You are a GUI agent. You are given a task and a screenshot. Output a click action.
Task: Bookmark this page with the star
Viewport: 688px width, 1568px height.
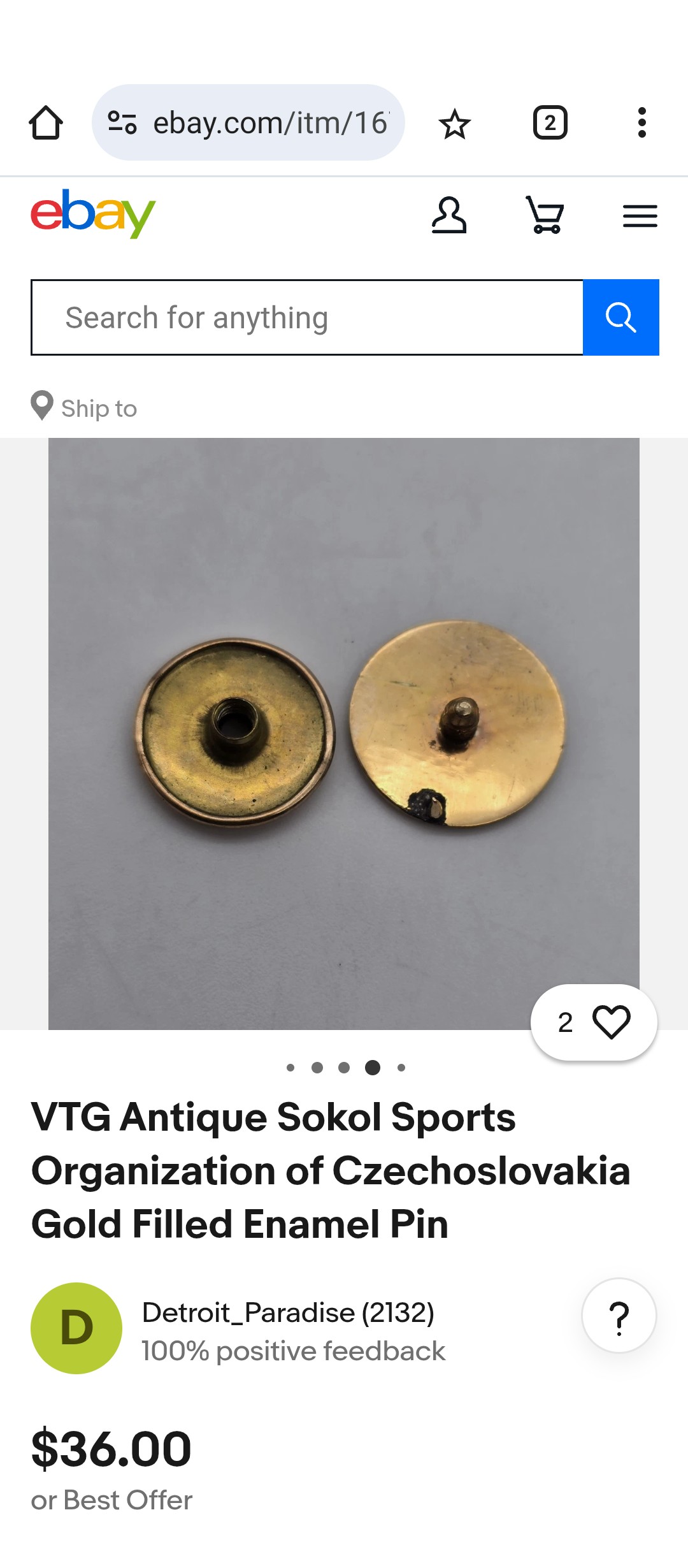454,124
